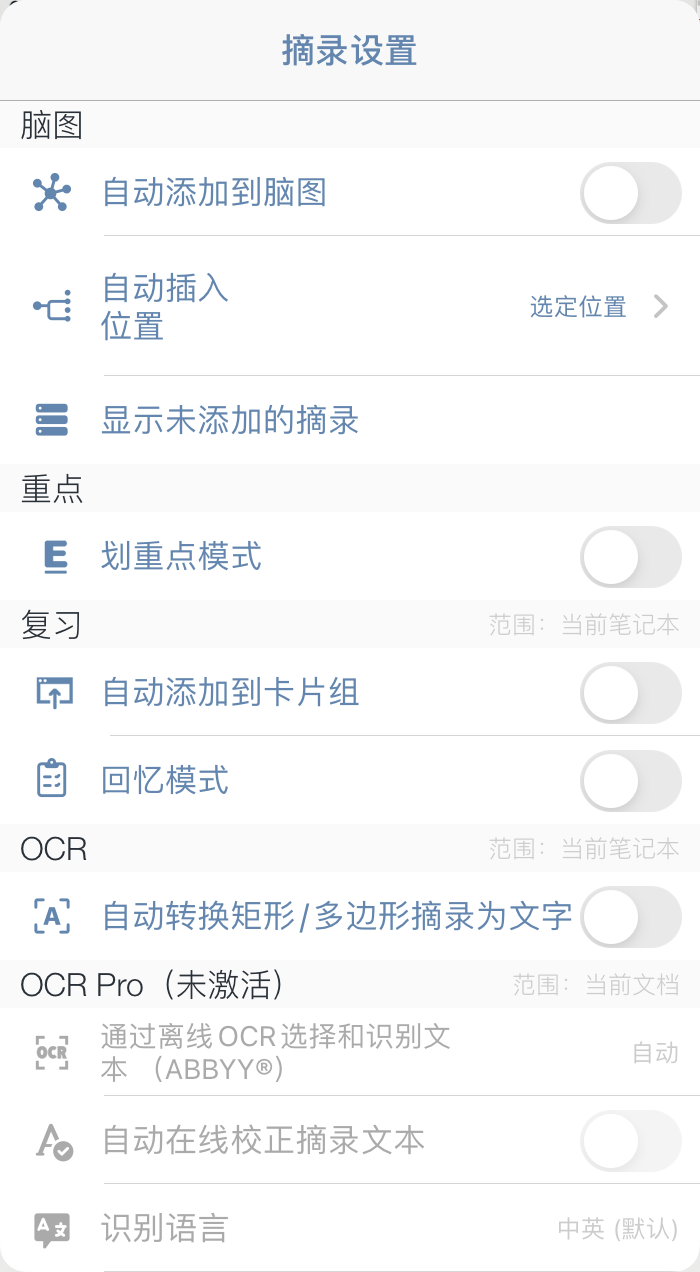Screen dimensions: 700x1272
Task: Enable 自动添加到卡片组 switch
Action: (x=631, y=693)
